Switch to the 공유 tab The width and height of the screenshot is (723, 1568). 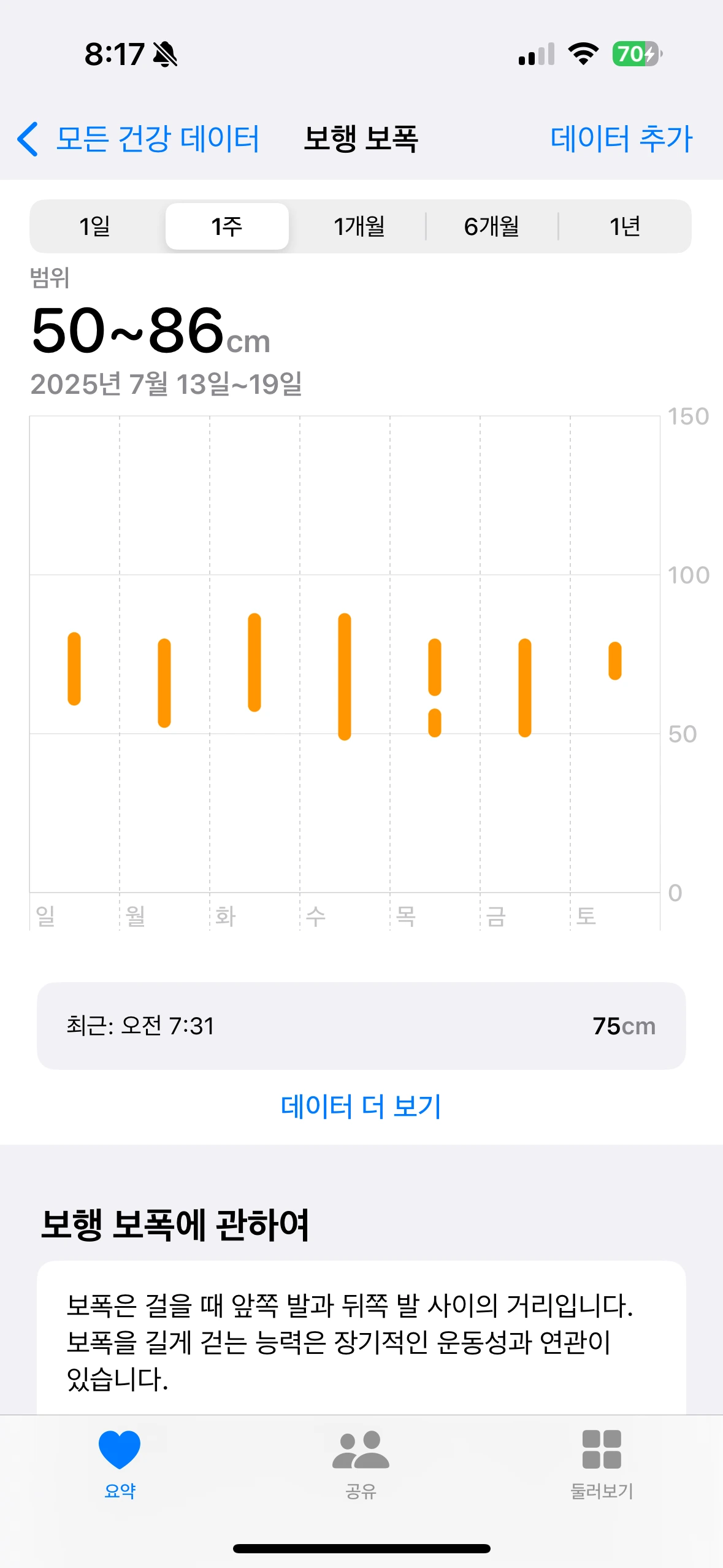[x=361, y=1463]
